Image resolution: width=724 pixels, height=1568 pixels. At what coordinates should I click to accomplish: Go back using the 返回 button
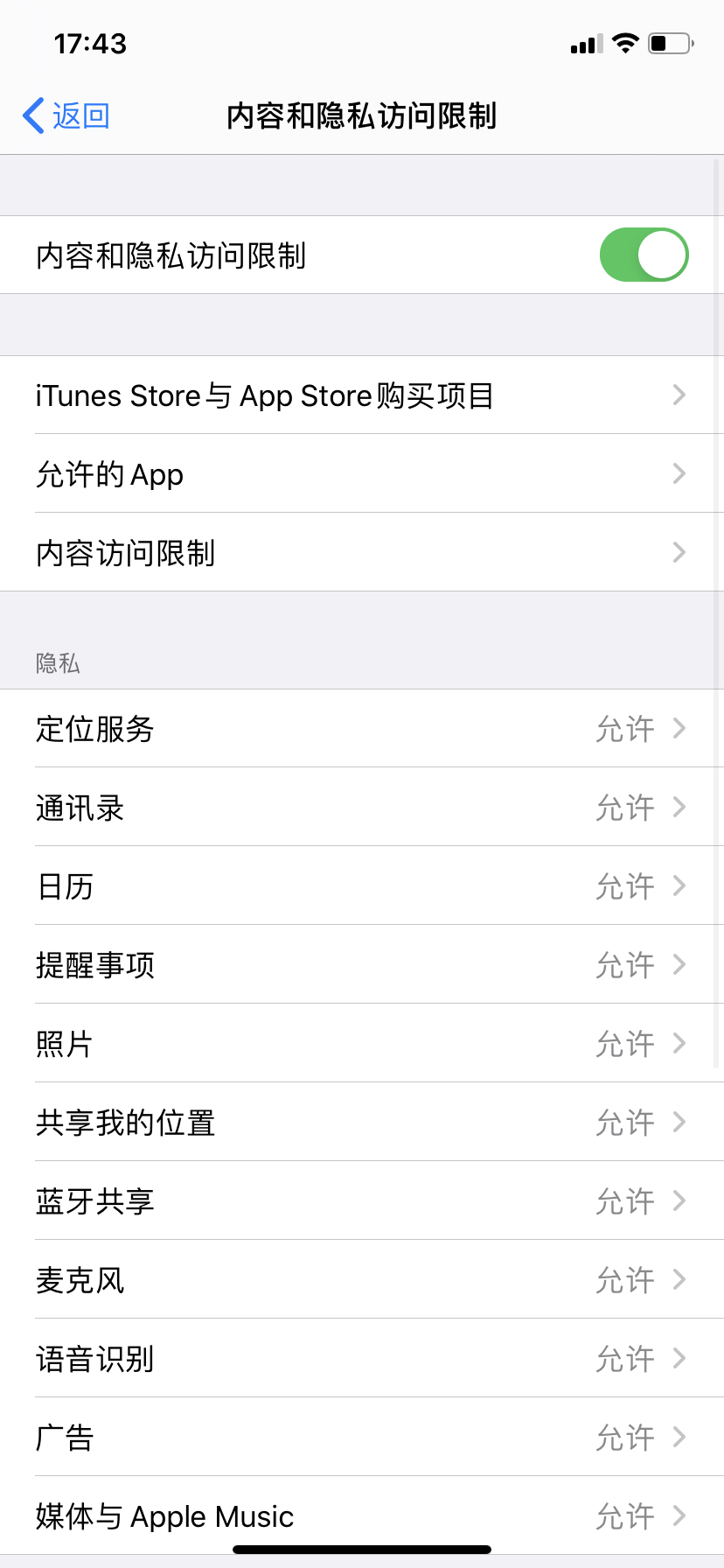click(x=66, y=115)
